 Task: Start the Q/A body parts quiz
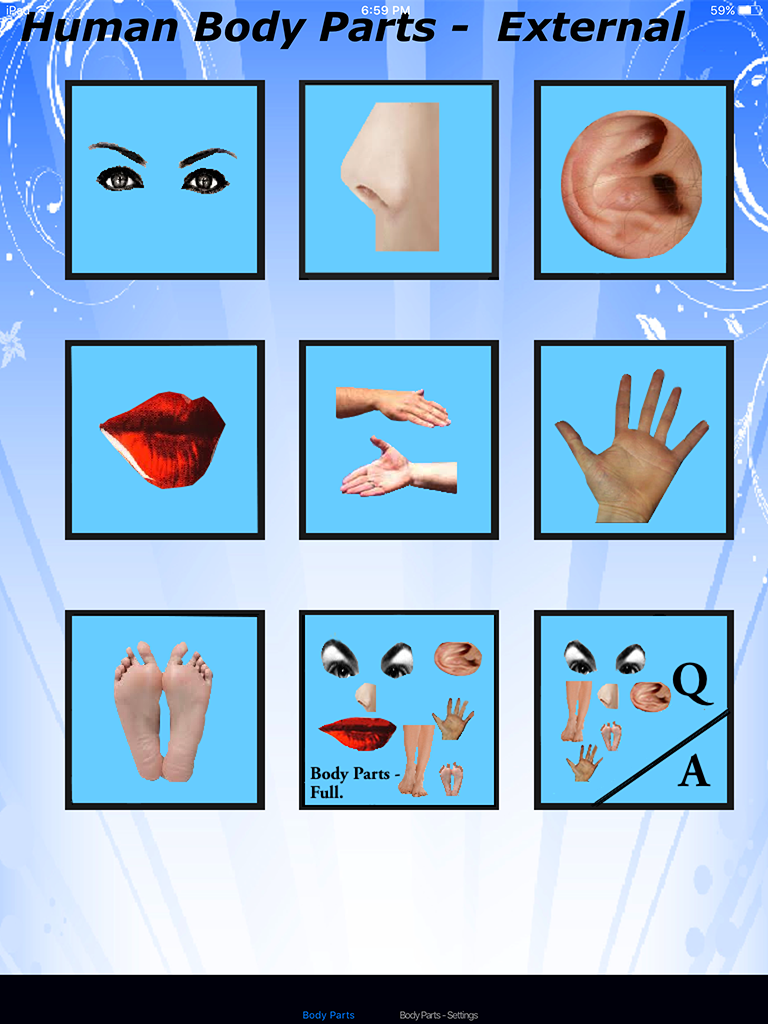[632, 710]
